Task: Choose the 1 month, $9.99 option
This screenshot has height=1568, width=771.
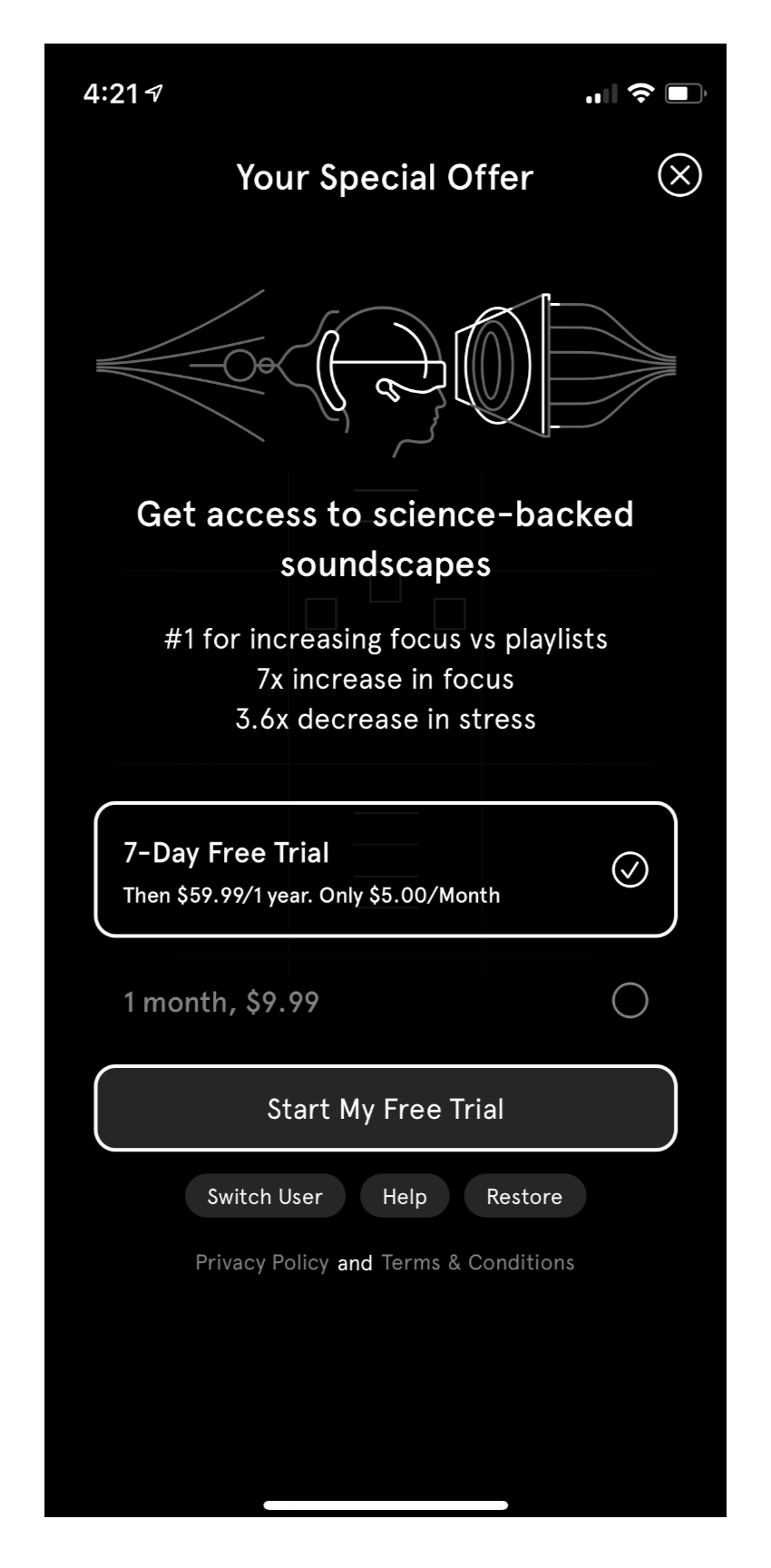Action: [385, 1002]
